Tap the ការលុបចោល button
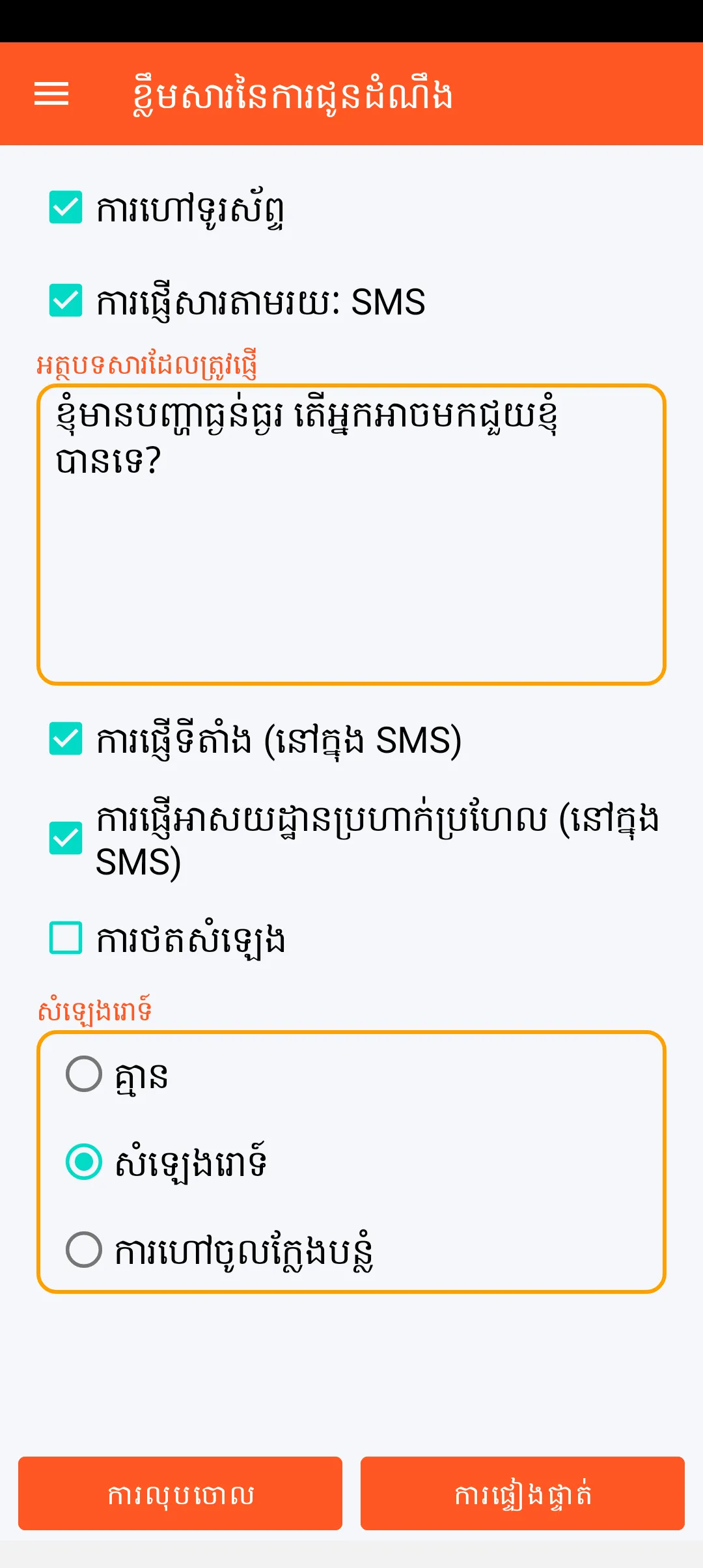Viewport: 703px width, 1568px height. click(x=180, y=1494)
